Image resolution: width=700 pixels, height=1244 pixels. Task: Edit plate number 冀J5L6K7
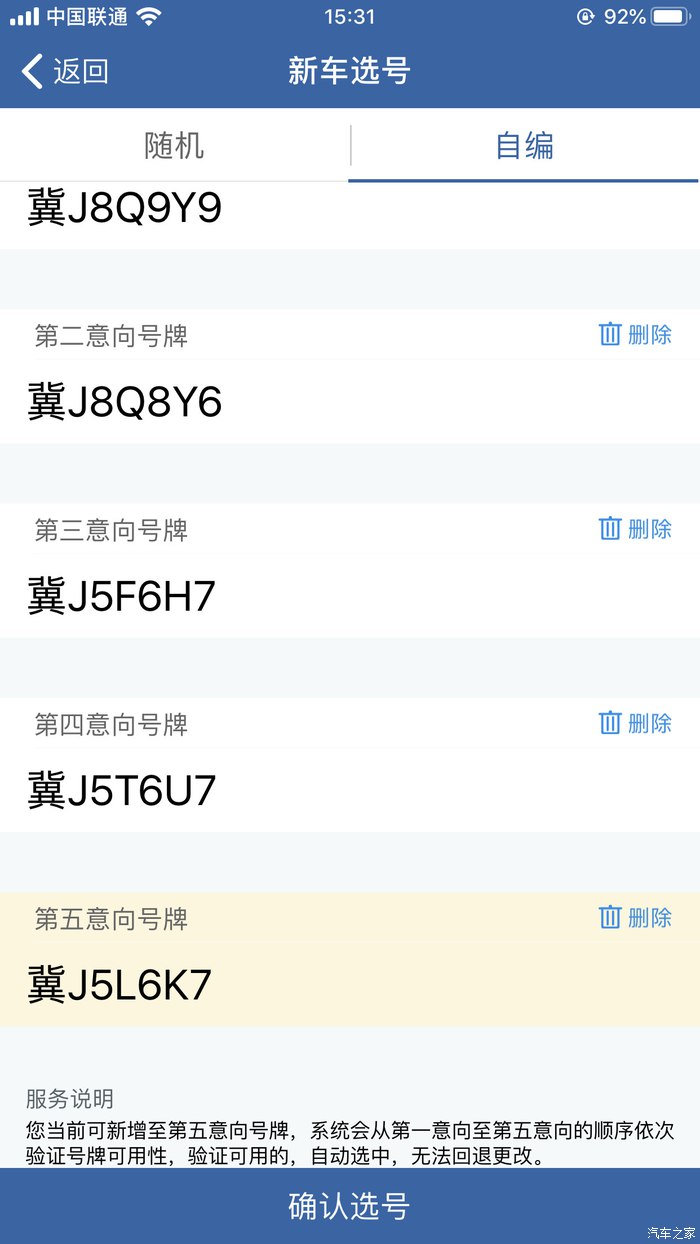[x=350, y=984]
